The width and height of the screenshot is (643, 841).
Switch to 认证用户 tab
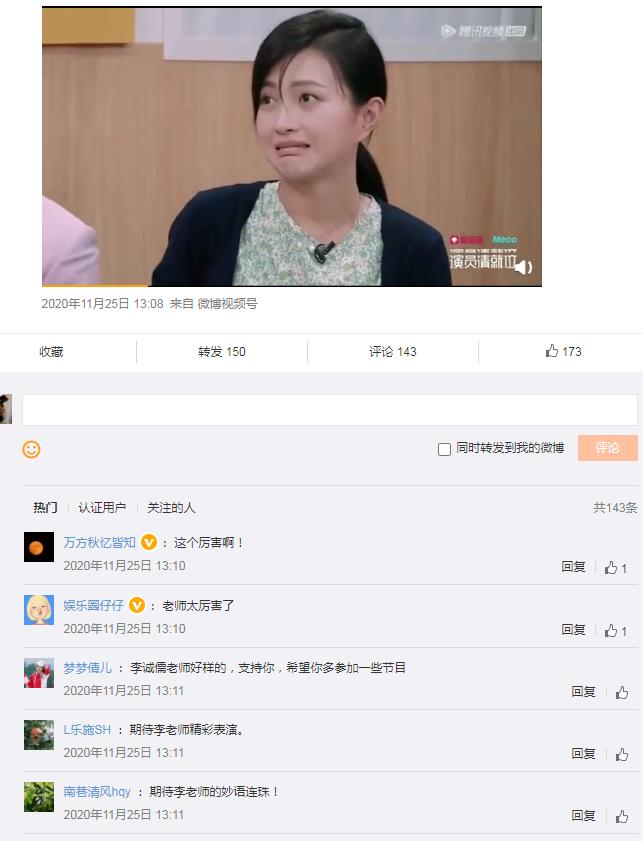click(102, 508)
